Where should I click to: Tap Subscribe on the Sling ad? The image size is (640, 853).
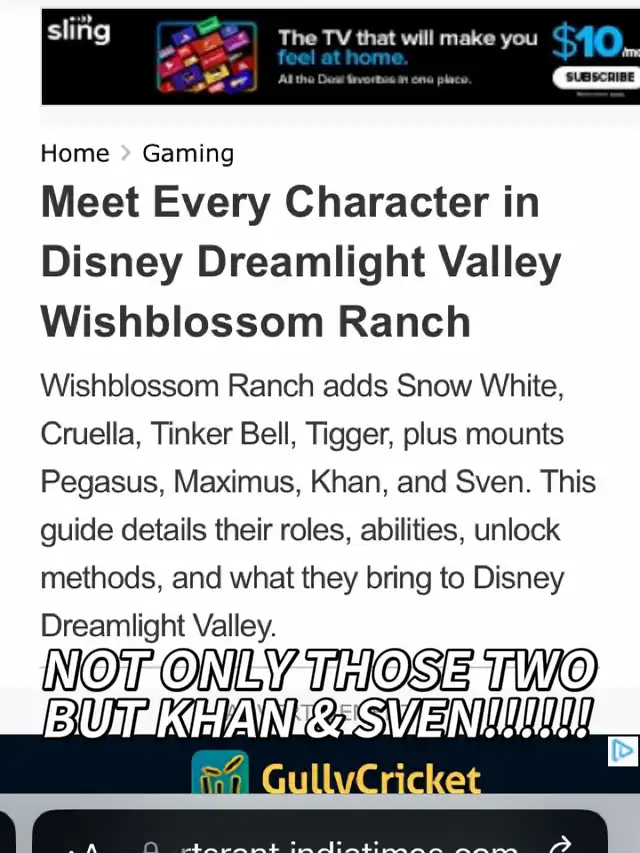coord(597,77)
